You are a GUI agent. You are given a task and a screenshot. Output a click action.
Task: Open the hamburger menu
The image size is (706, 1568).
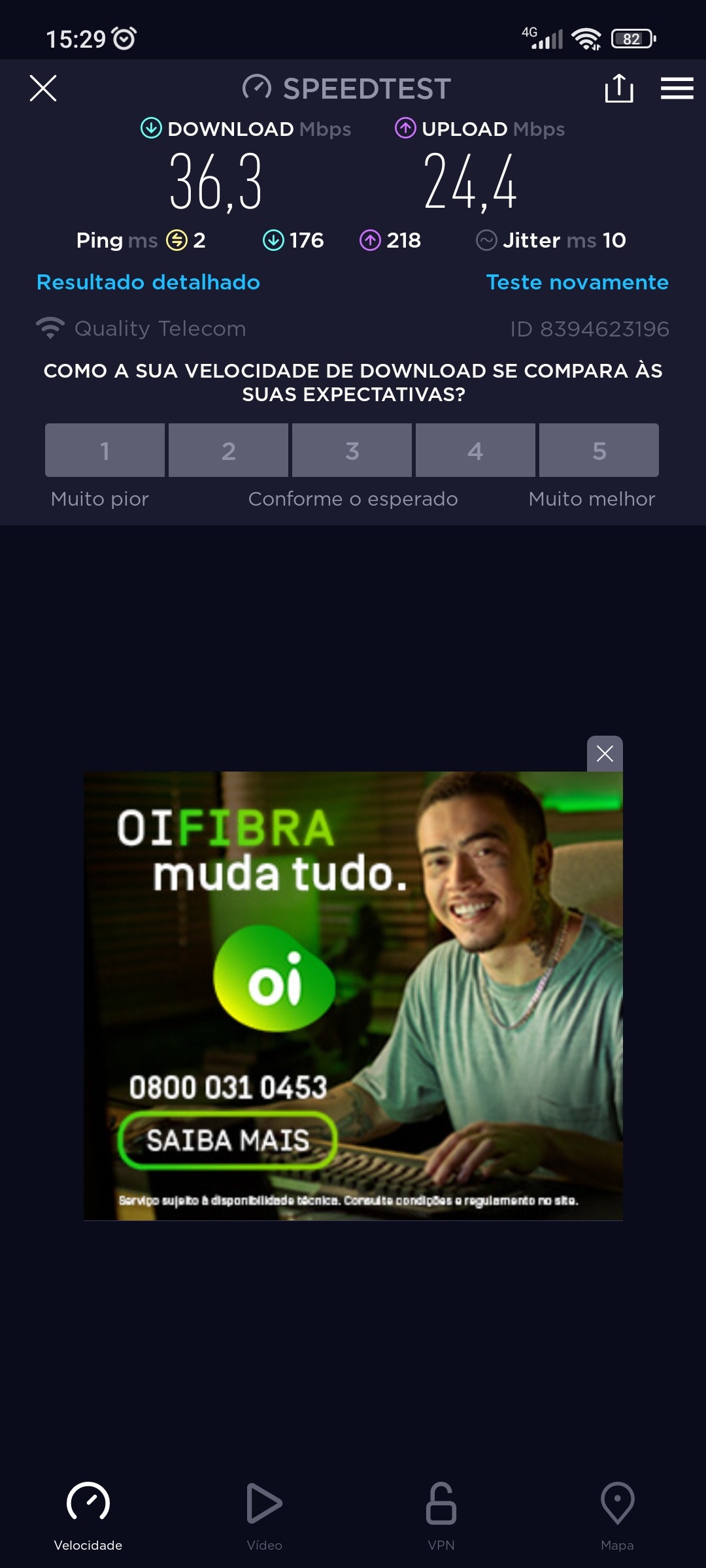[x=677, y=88]
